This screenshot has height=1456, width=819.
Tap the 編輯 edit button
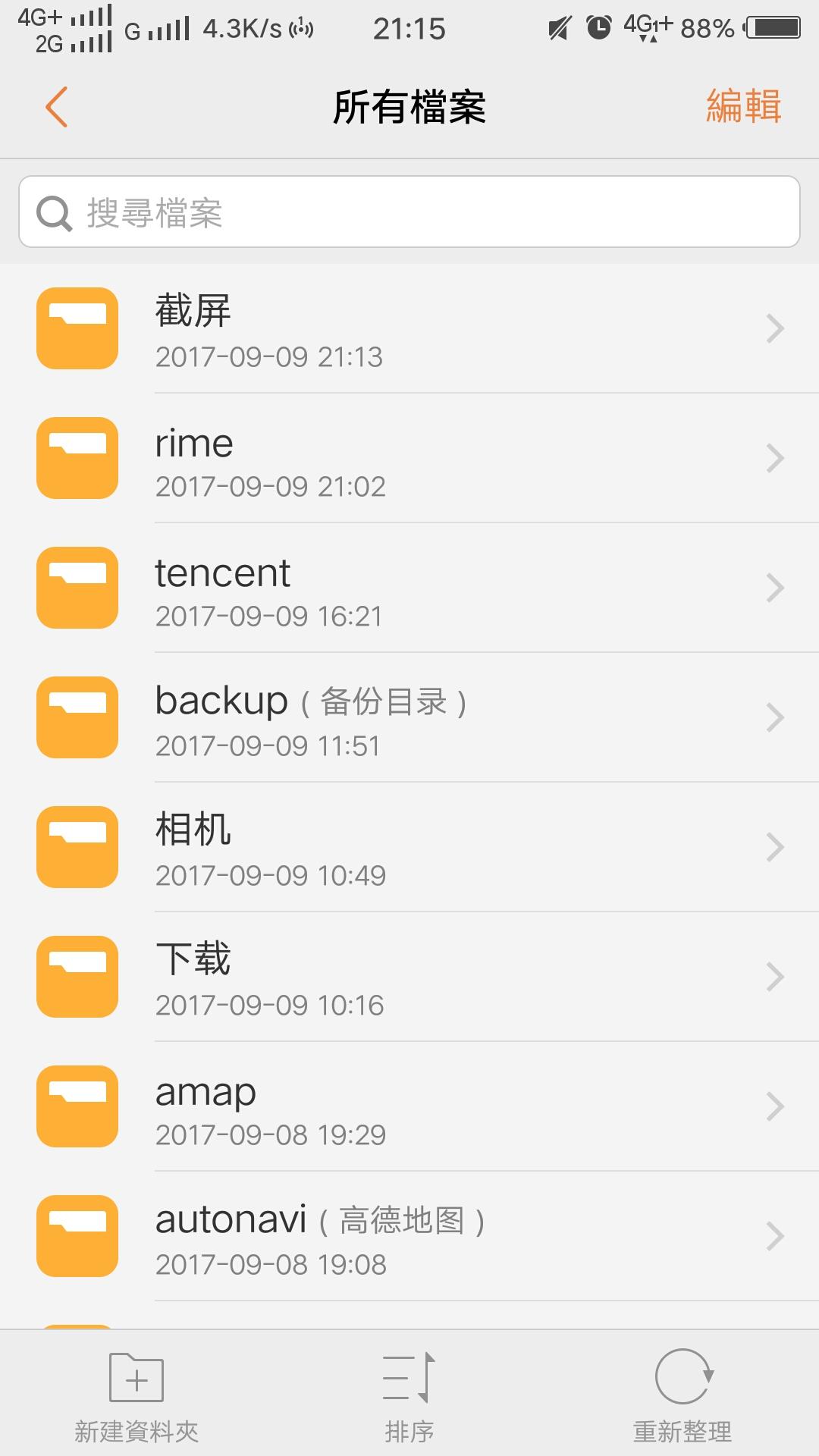coord(743,106)
